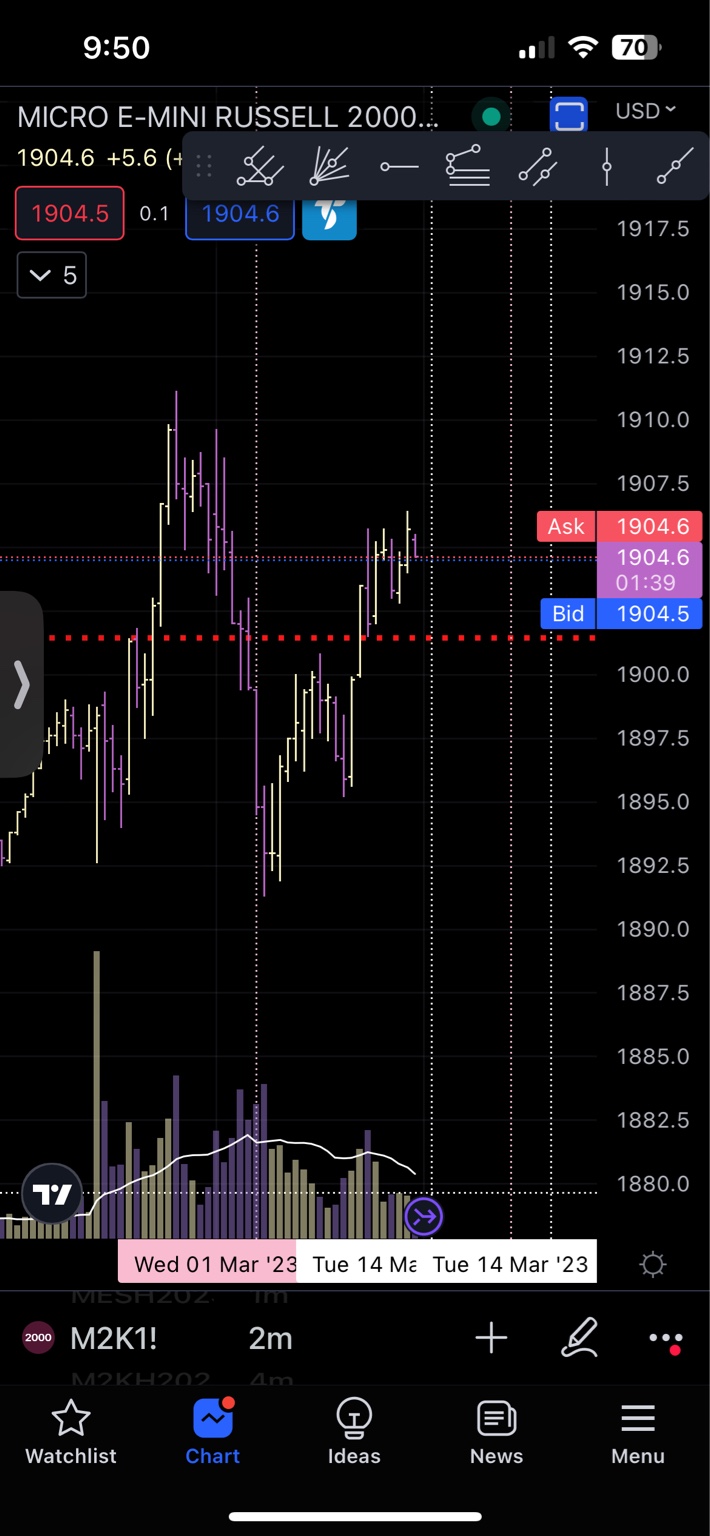The width and height of the screenshot is (710, 1536).
Task: Select the pitchfork drawing tool
Action: click(260, 166)
